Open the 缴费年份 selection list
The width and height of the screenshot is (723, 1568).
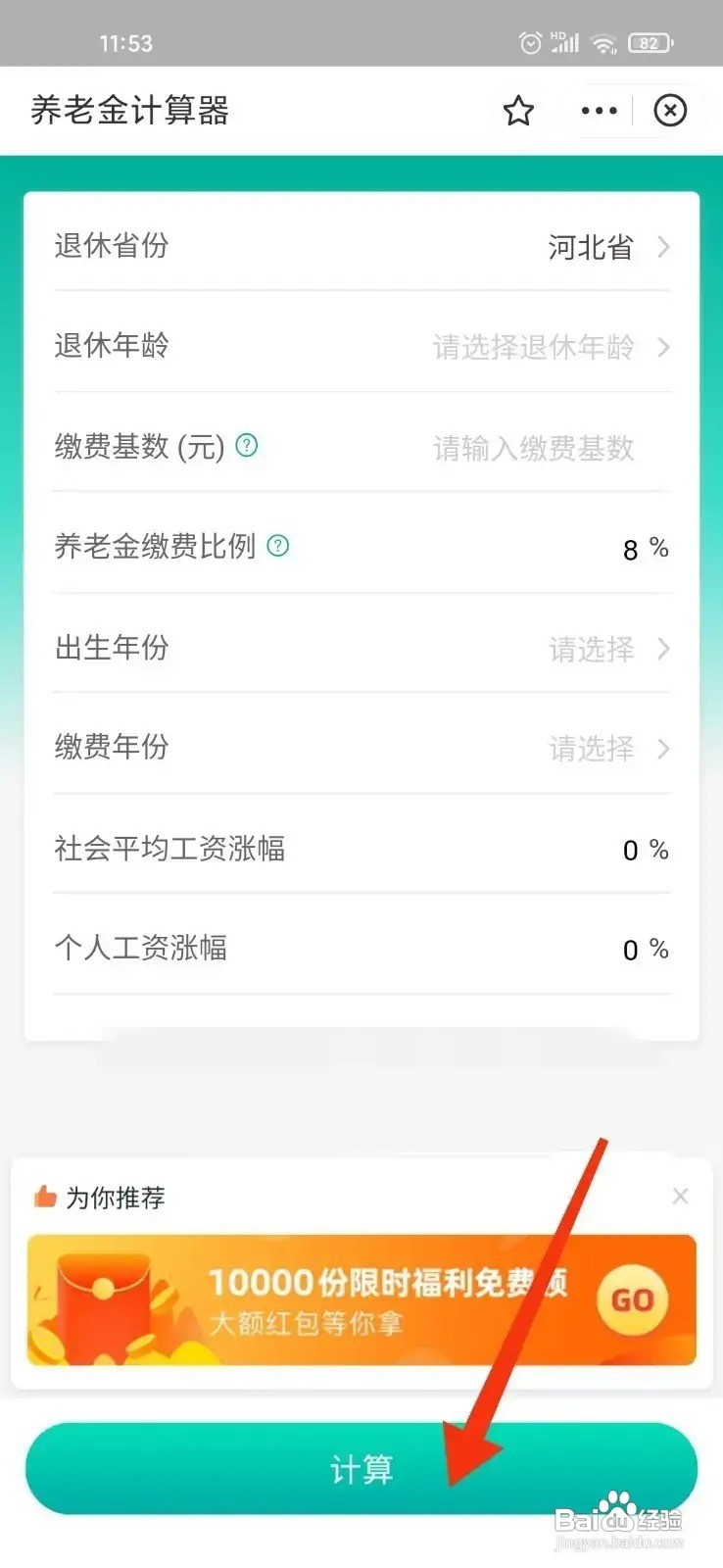coord(361,750)
